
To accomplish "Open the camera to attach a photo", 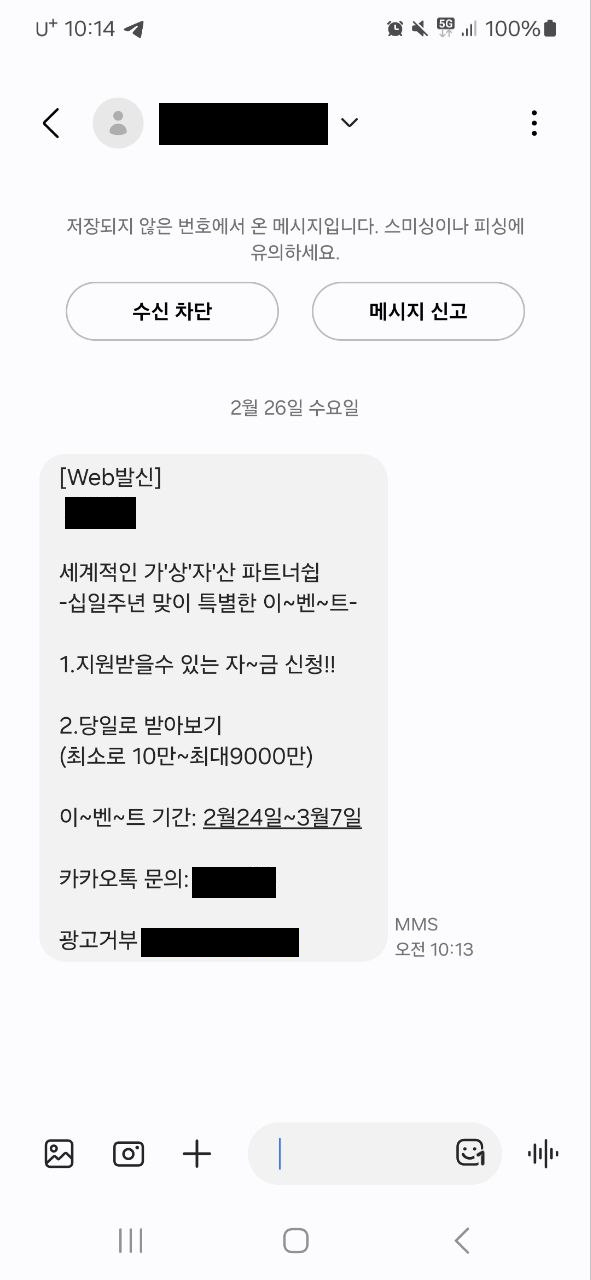I will point(128,1153).
